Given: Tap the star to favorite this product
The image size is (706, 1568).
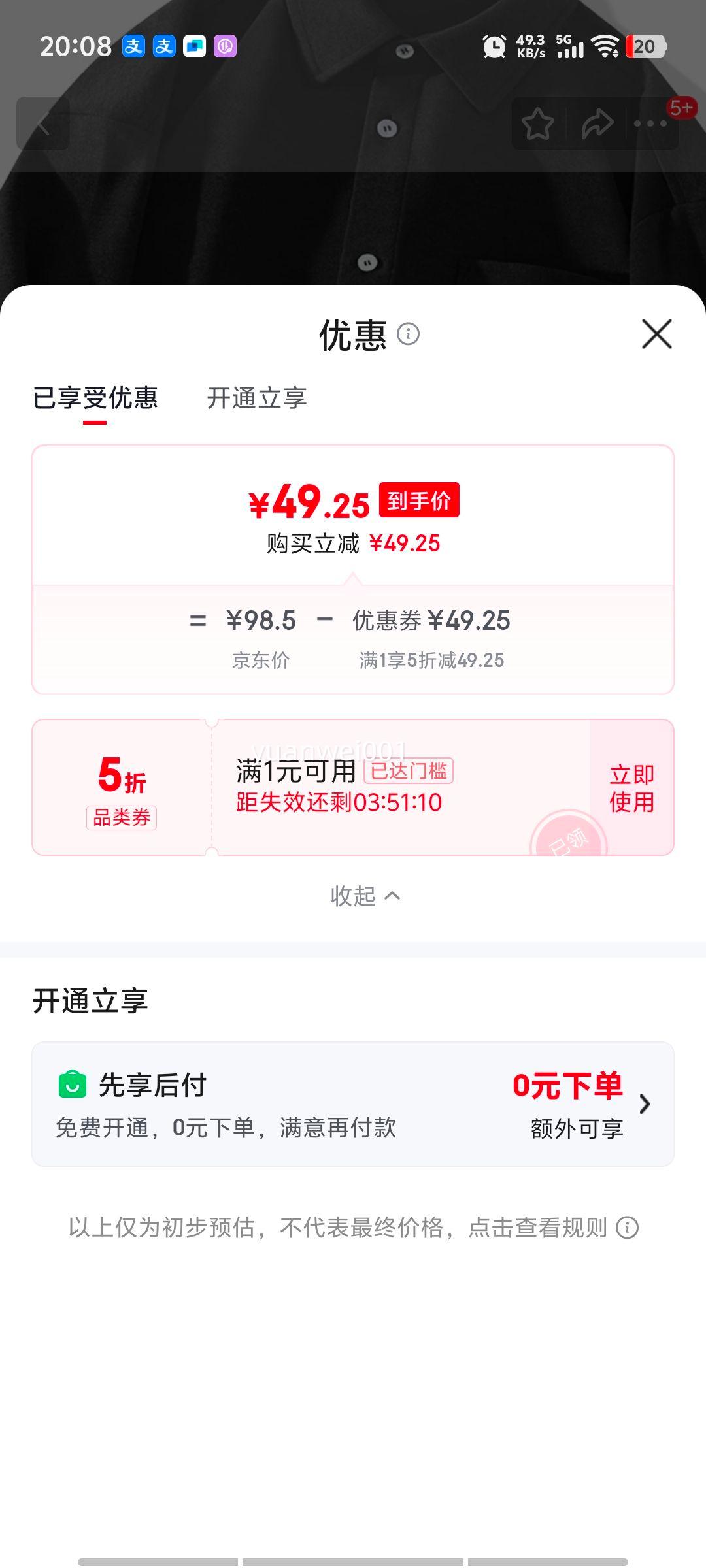Looking at the screenshot, I should 538,124.
